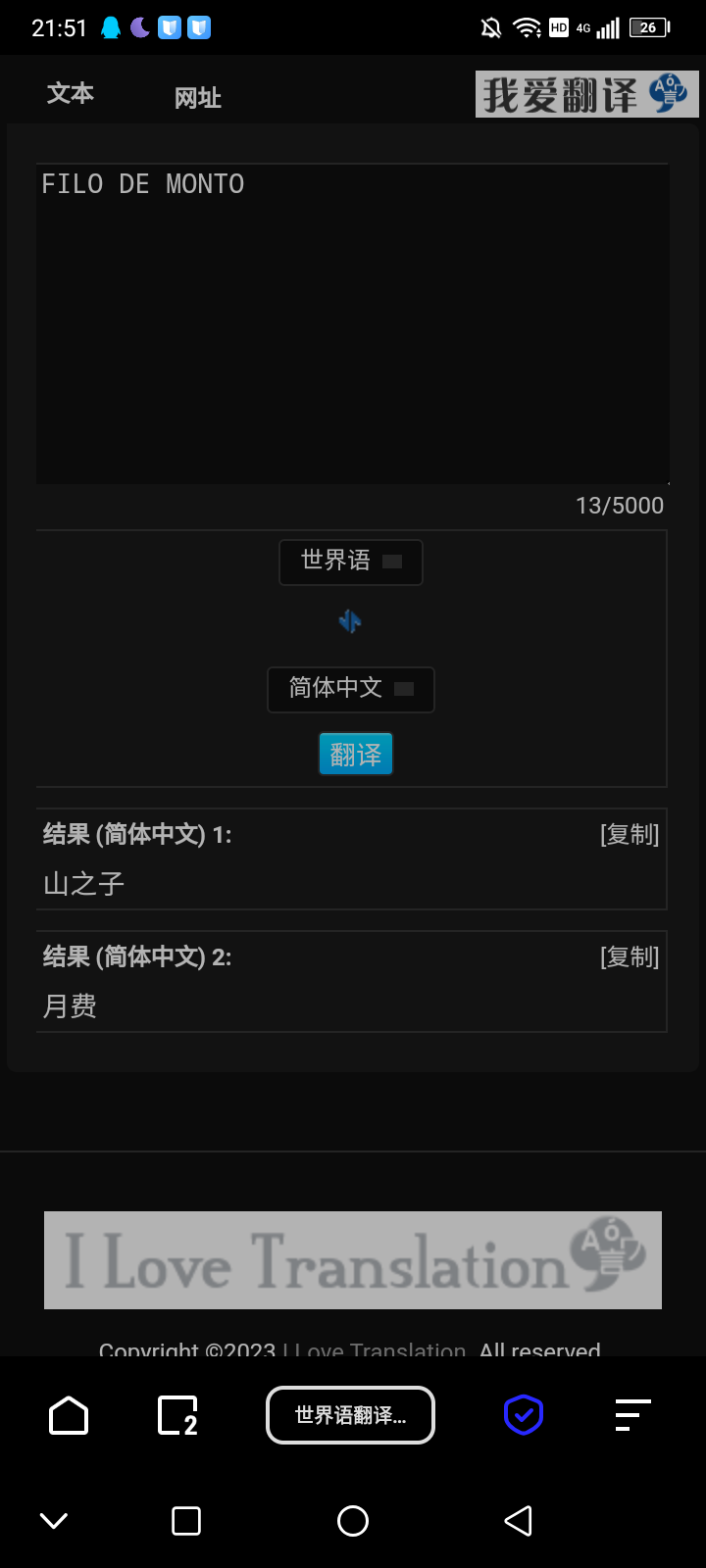This screenshot has width=706, height=1568.
Task: Open recent apps from the navigation bar
Action: point(186,1521)
